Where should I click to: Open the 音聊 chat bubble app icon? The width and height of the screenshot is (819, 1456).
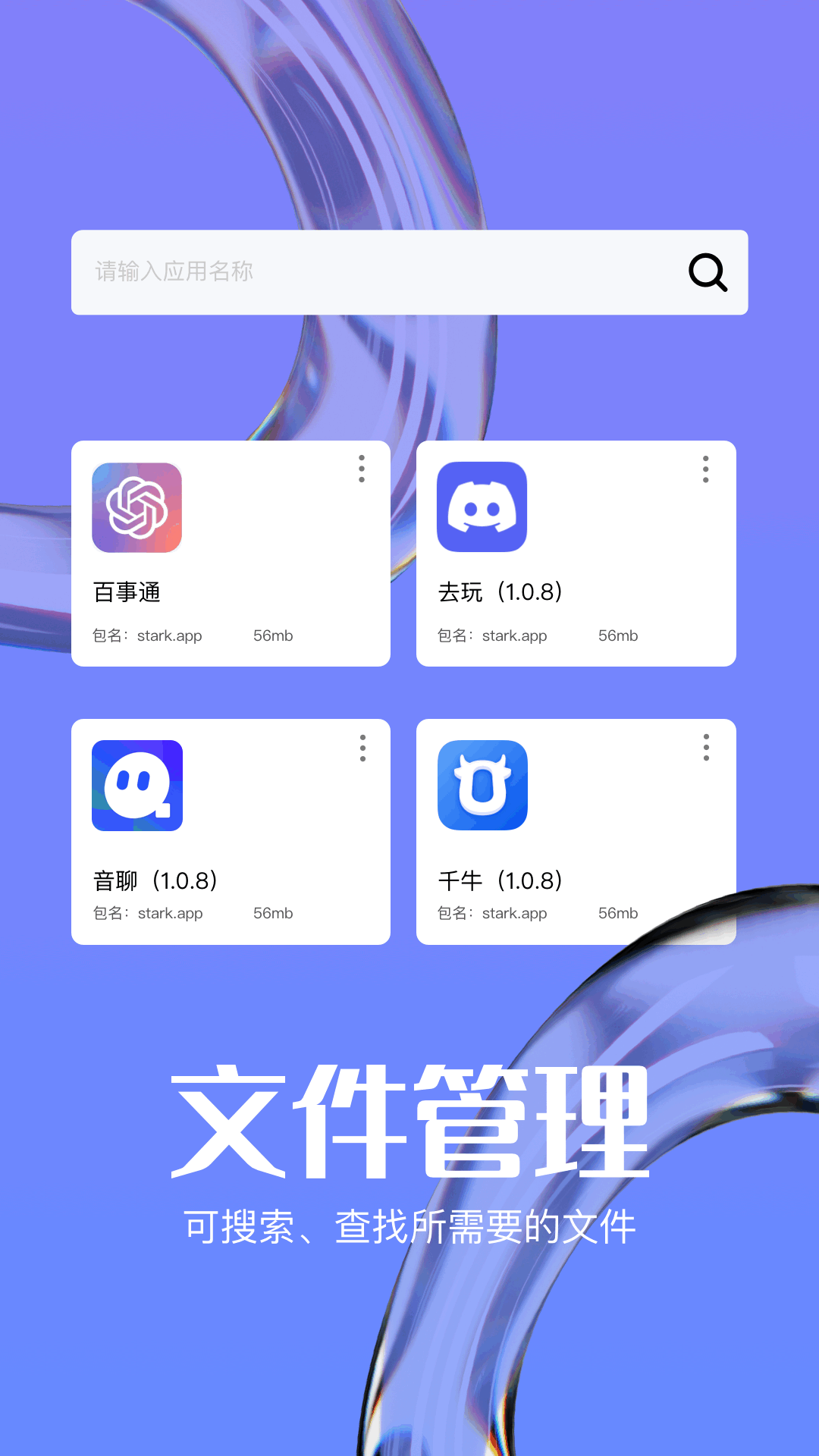click(x=138, y=786)
